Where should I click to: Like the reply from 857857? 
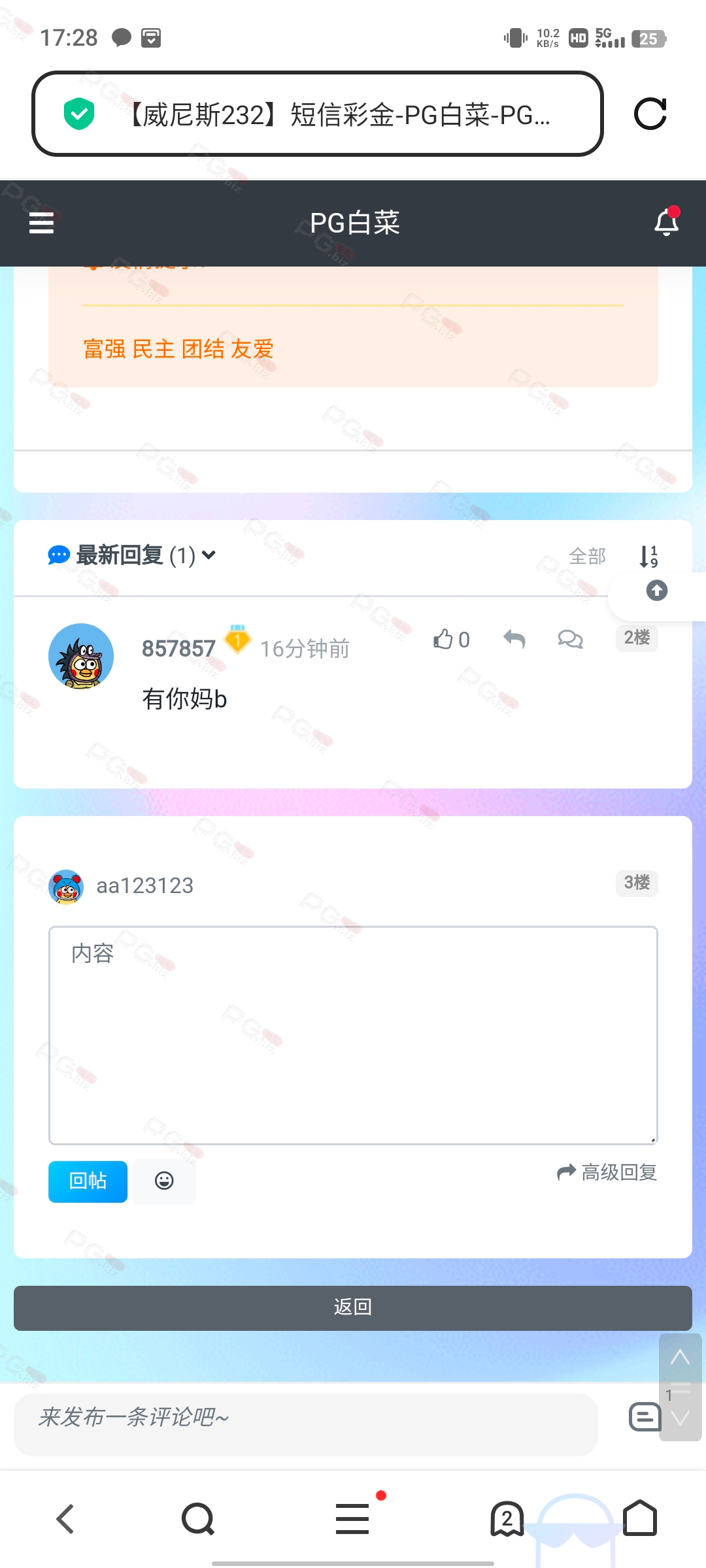pyautogui.click(x=451, y=639)
